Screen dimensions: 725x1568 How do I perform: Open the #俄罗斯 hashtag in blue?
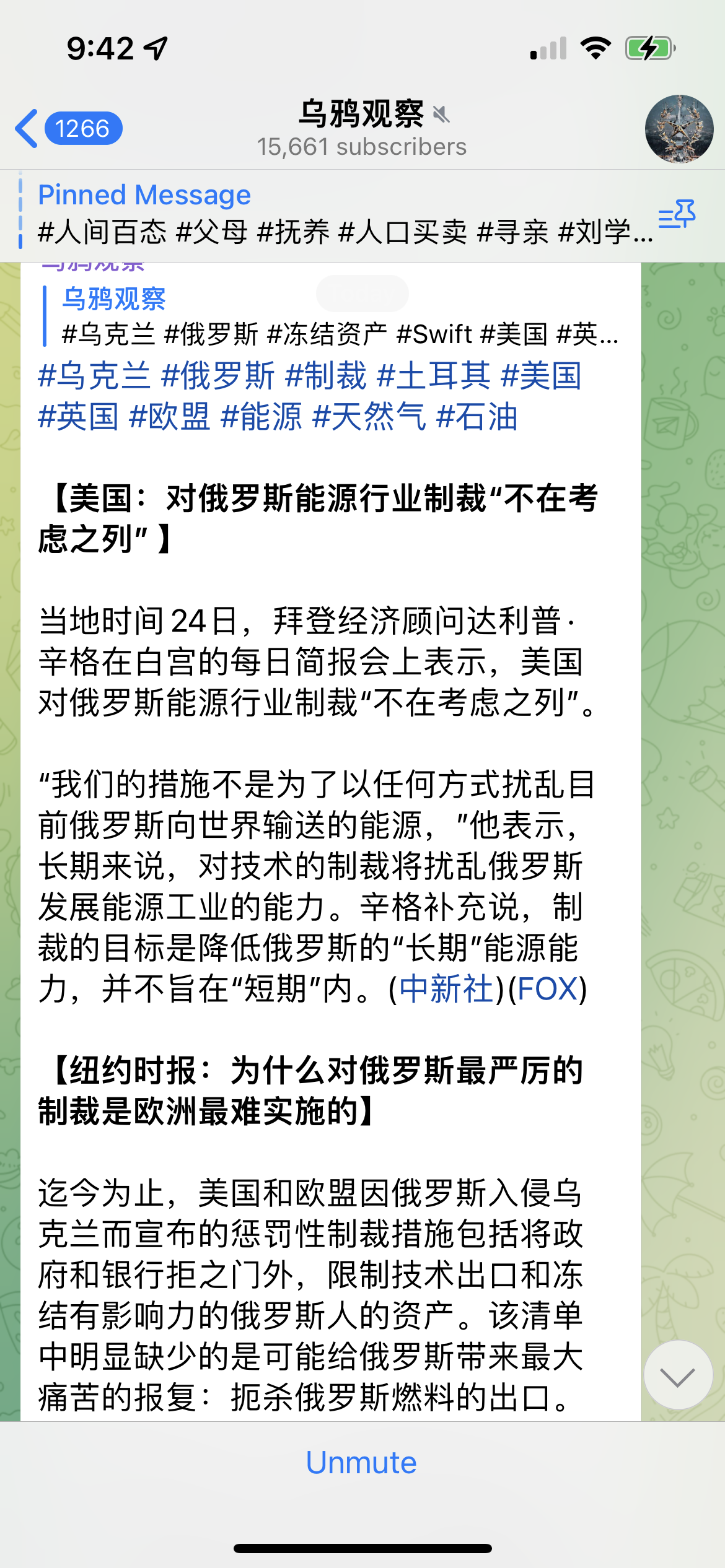217,376
